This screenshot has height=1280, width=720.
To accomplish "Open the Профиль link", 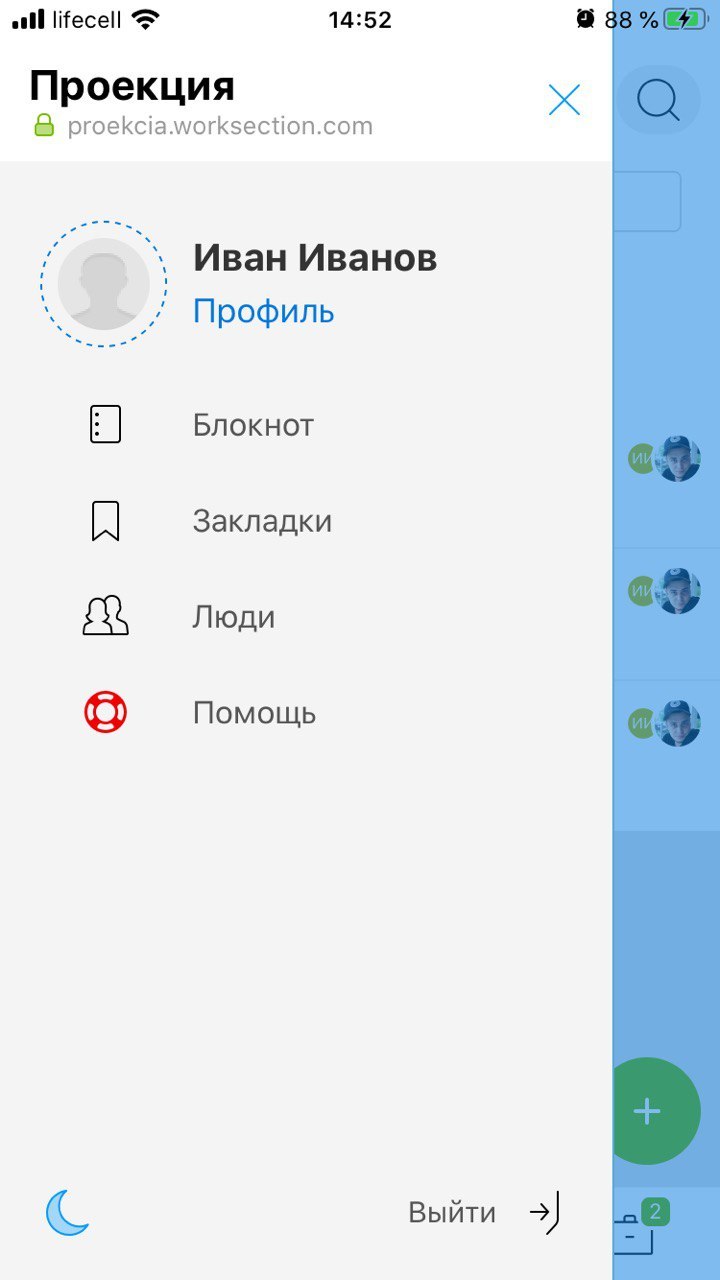I will click(263, 311).
